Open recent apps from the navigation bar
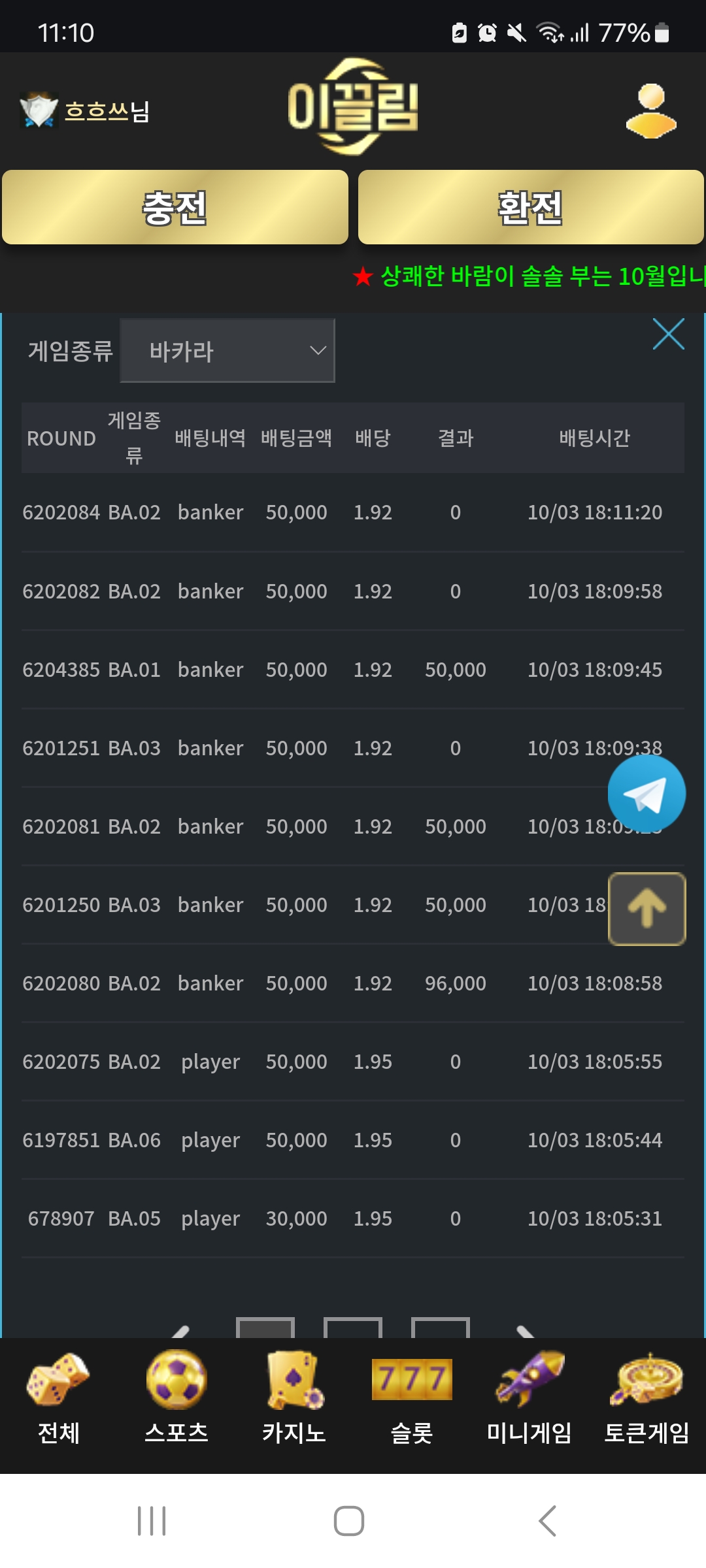706x1568 pixels. point(152,1521)
